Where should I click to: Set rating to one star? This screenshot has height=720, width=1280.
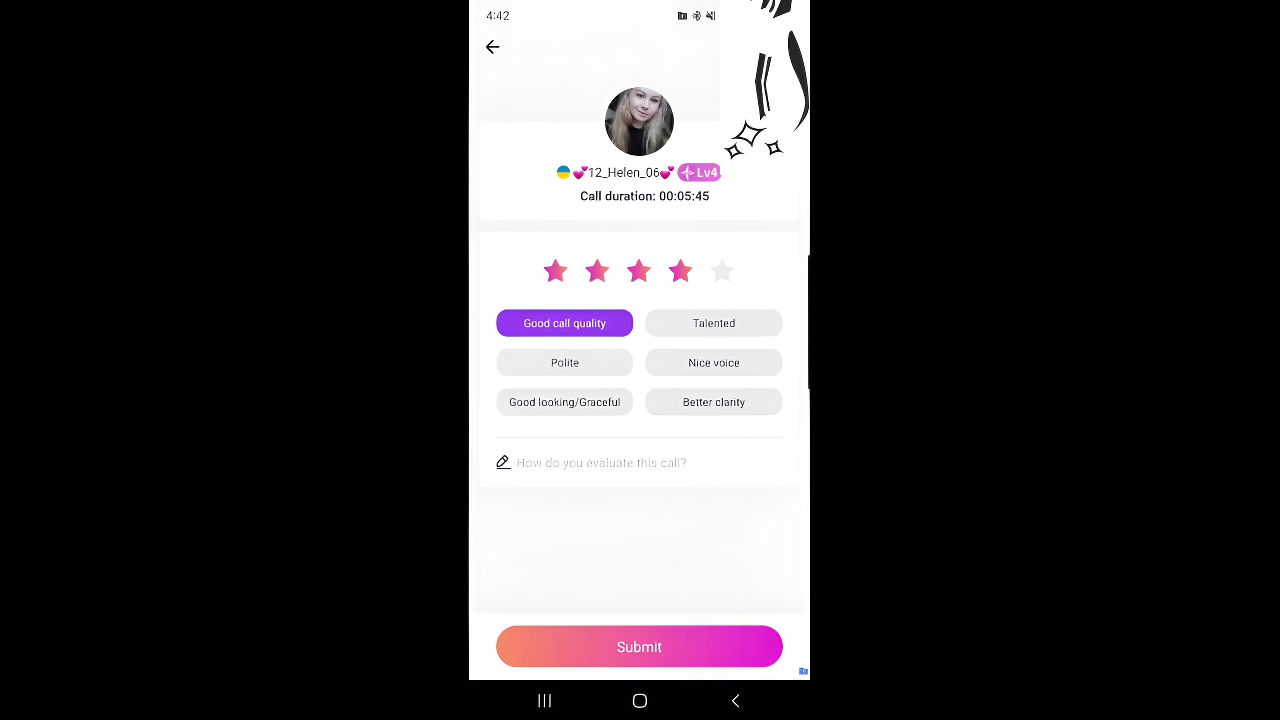tap(556, 271)
